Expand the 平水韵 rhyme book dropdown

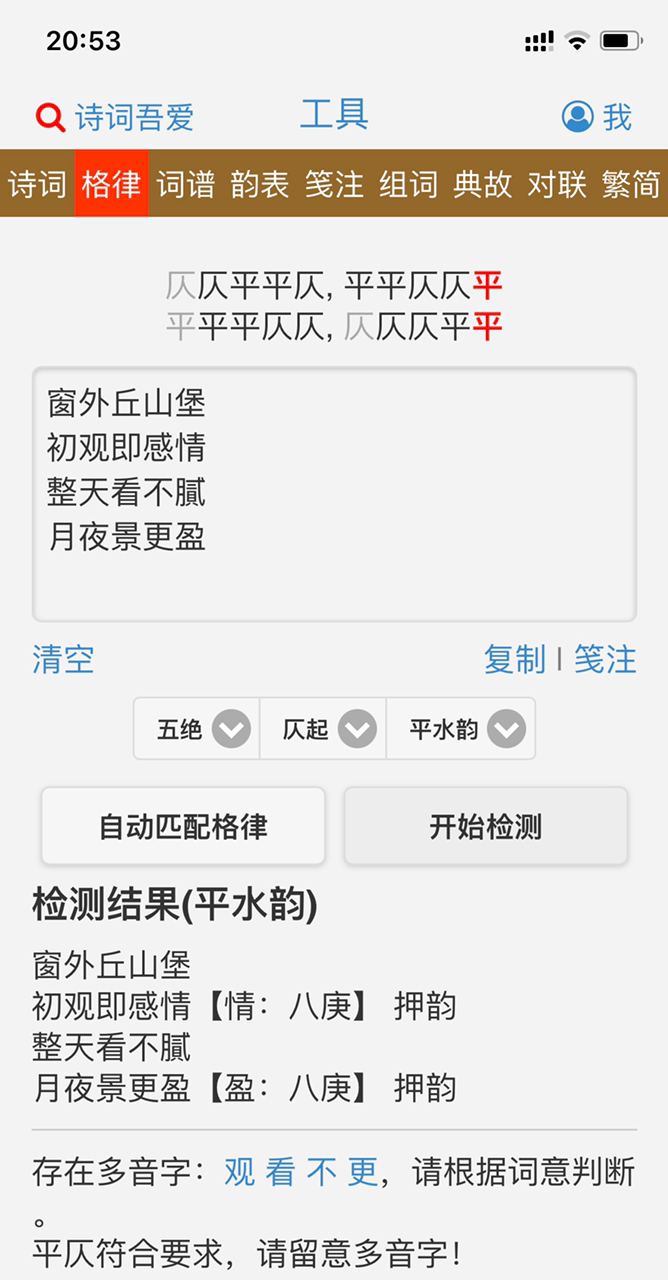click(x=461, y=729)
